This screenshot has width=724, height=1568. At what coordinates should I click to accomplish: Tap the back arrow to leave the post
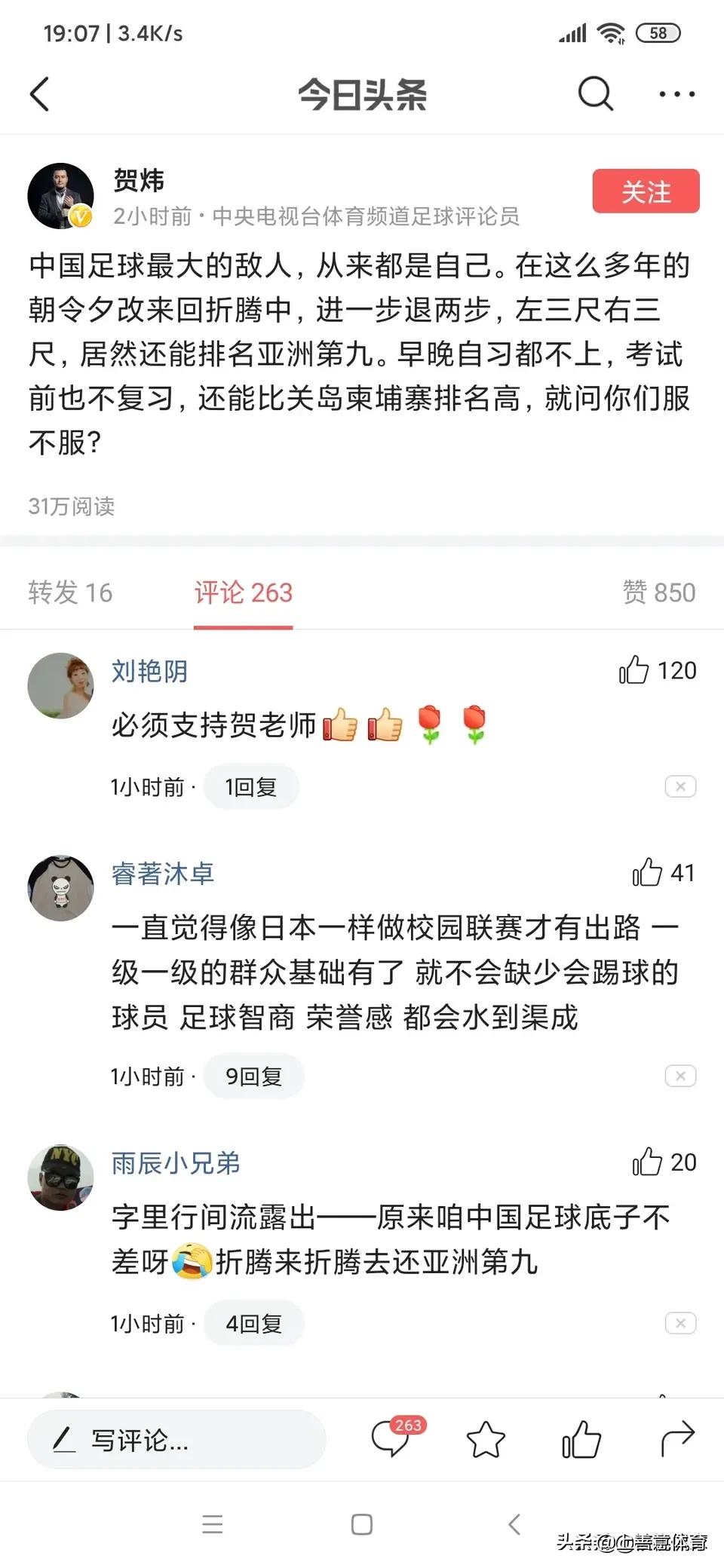tap(39, 93)
